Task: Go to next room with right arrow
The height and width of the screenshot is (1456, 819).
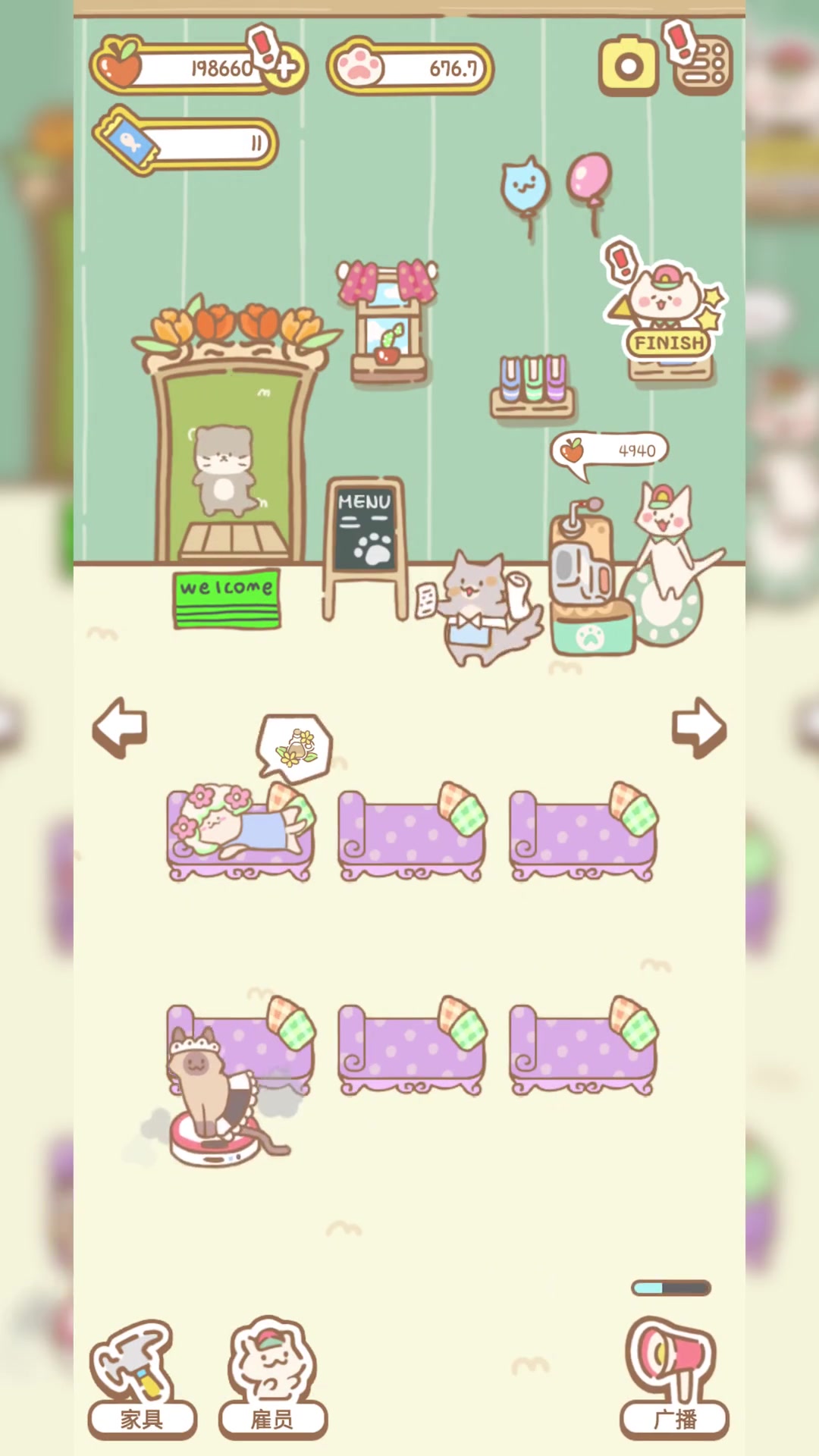Action: click(x=698, y=728)
